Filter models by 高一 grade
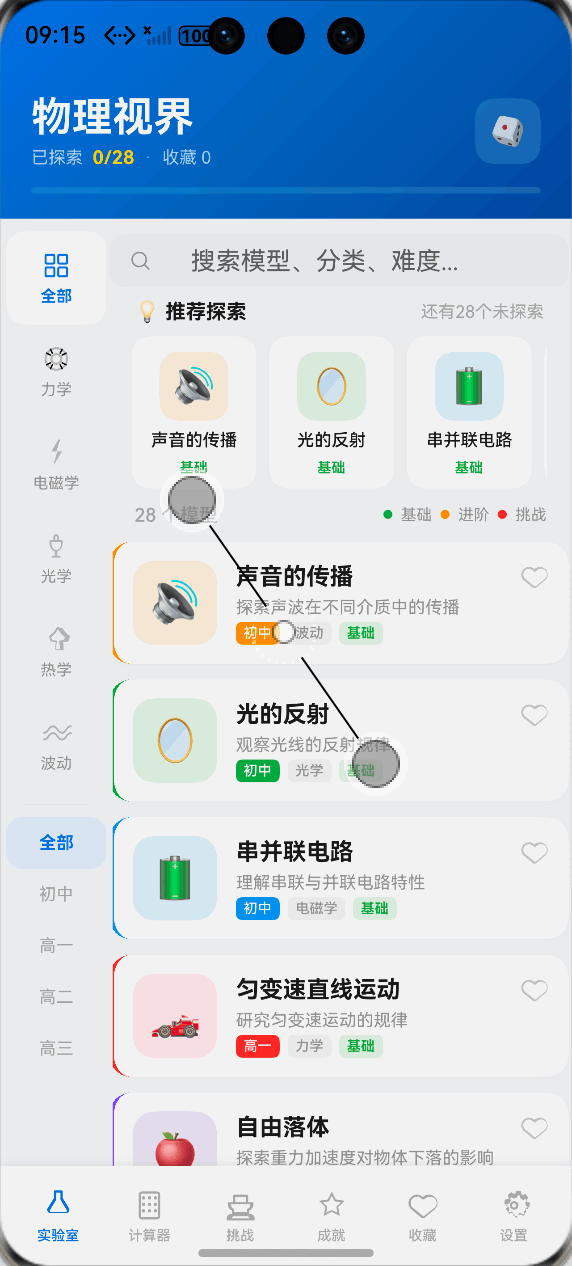This screenshot has width=572, height=1266. pyautogui.click(x=56, y=946)
